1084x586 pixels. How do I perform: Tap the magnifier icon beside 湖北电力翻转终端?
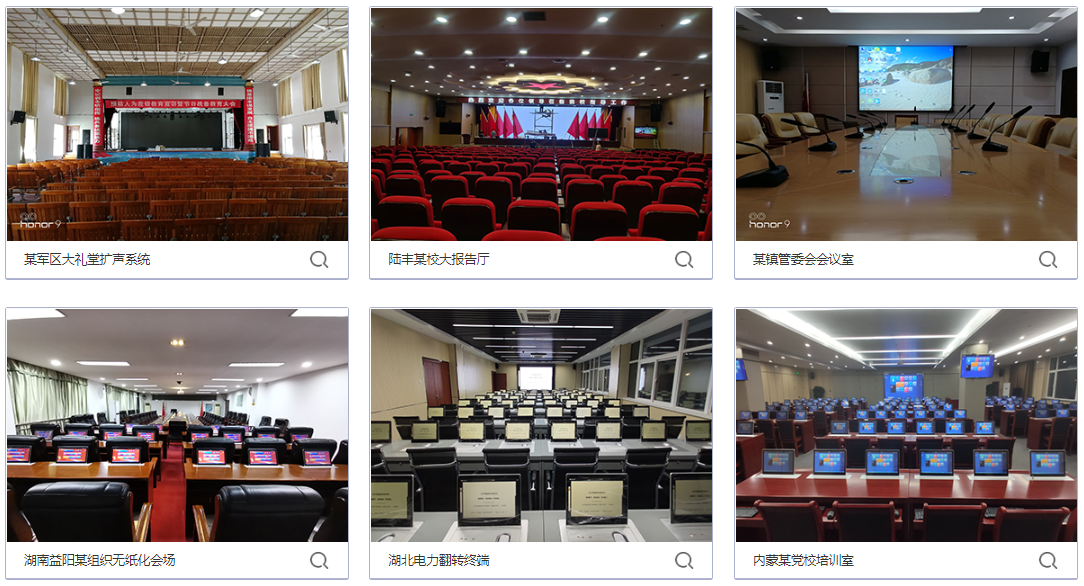point(684,560)
